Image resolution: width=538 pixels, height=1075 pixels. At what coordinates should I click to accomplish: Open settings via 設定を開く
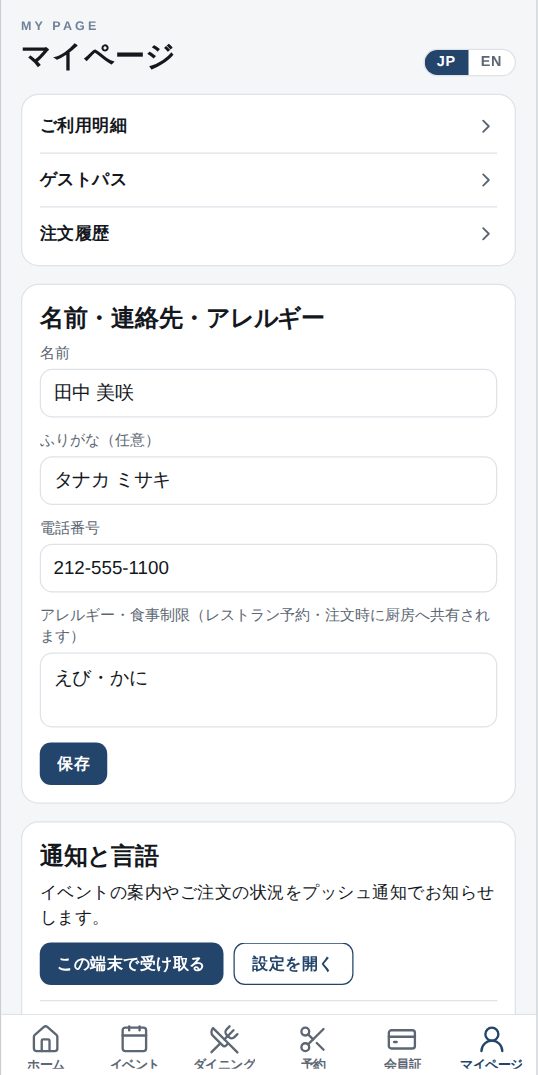(293, 964)
